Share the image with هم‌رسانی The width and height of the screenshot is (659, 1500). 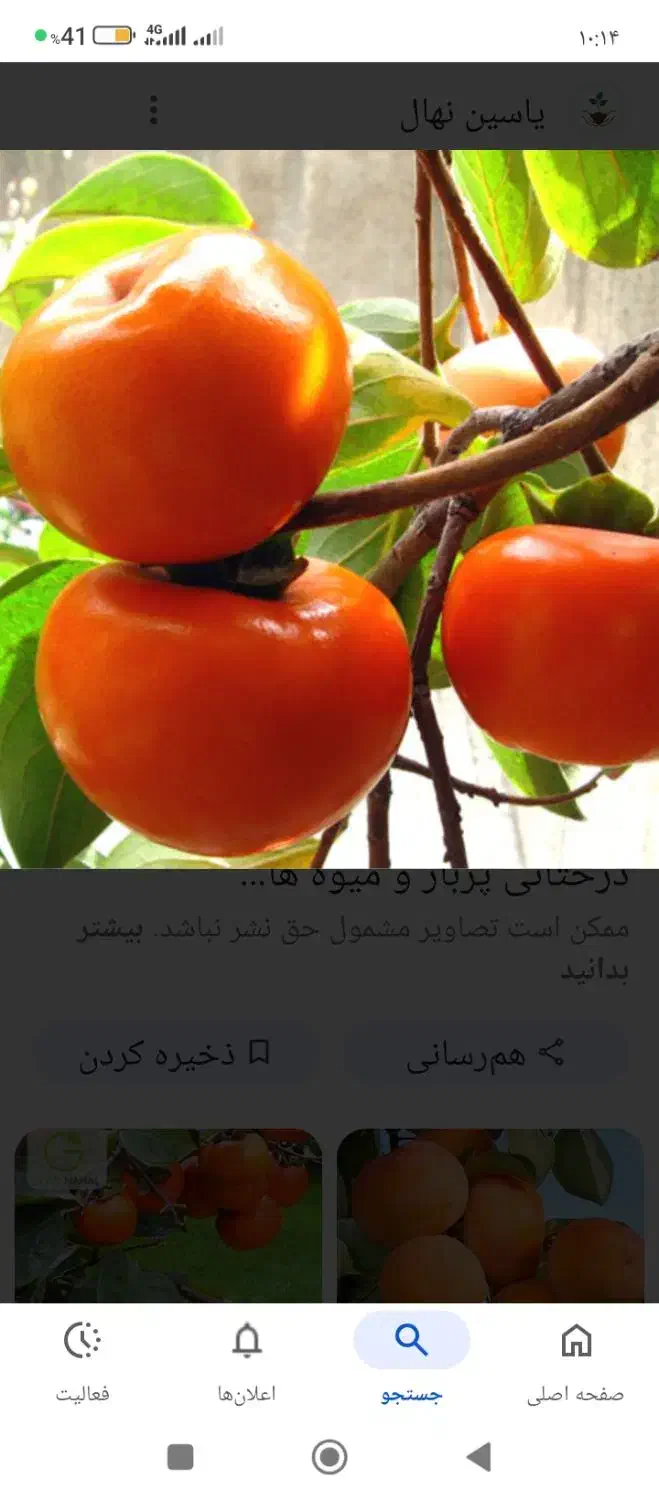click(486, 1054)
